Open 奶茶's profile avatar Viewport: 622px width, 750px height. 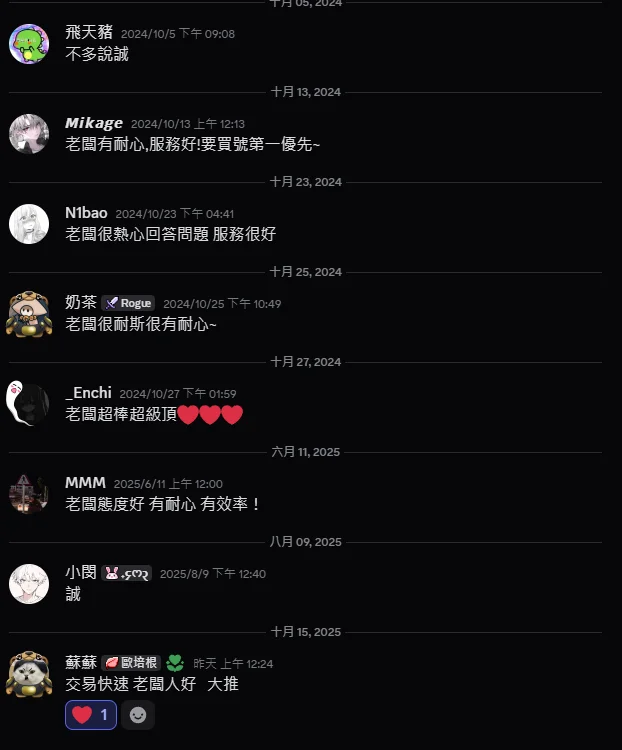pyautogui.click(x=29, y=314)
